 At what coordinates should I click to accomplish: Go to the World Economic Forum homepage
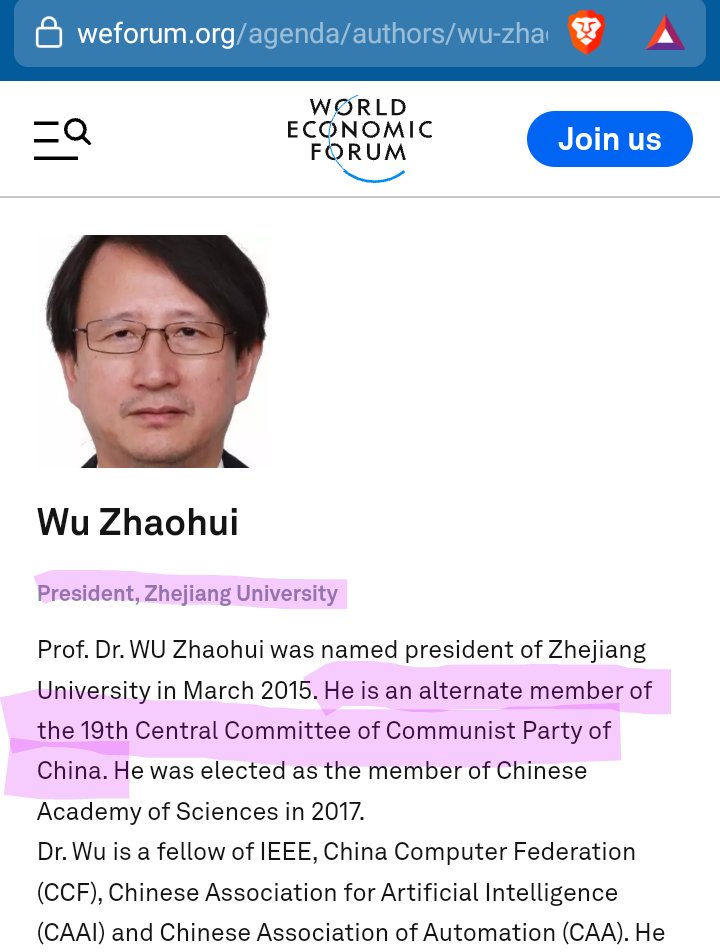point(359,139)
